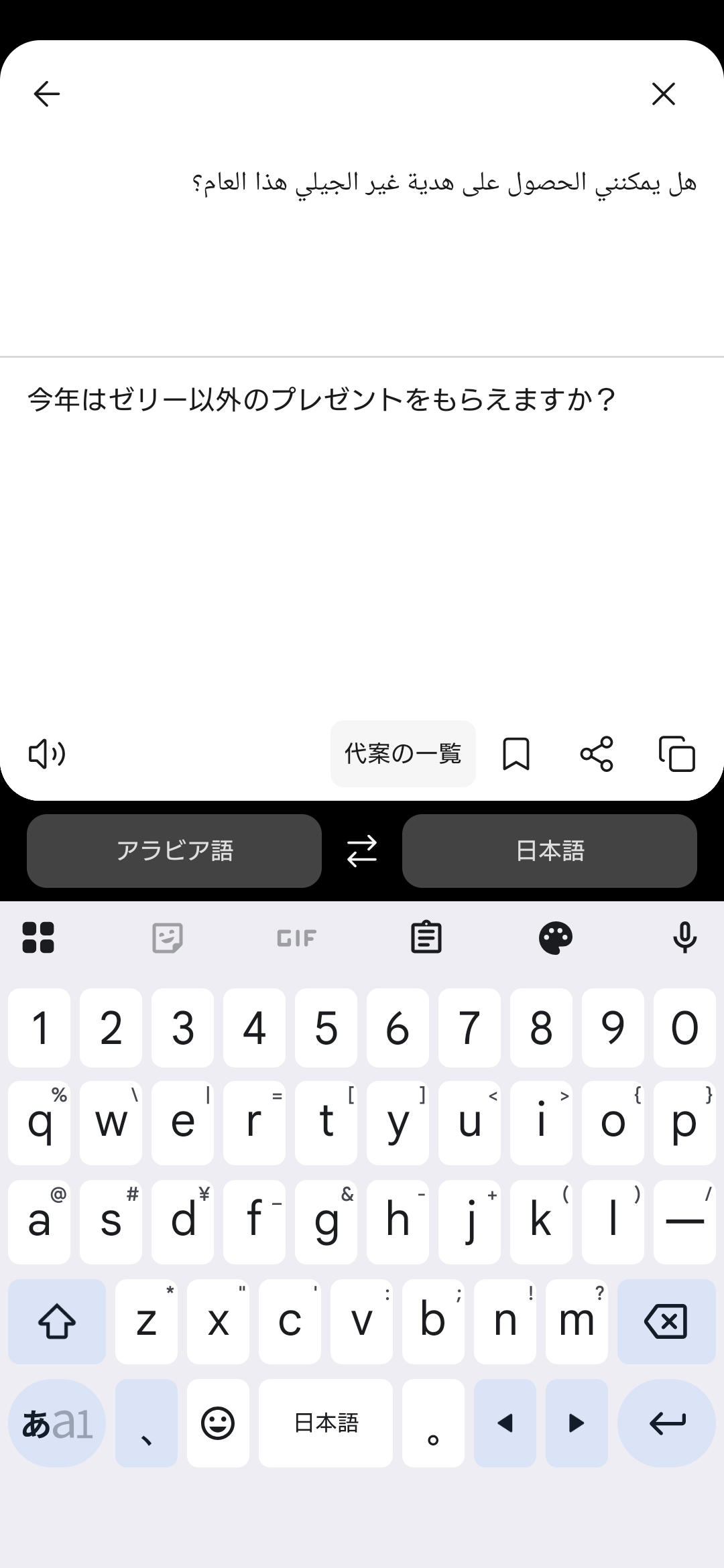Select アラビア語 source language
This screenshot has width=724, height=1568.
coord(174,851)
